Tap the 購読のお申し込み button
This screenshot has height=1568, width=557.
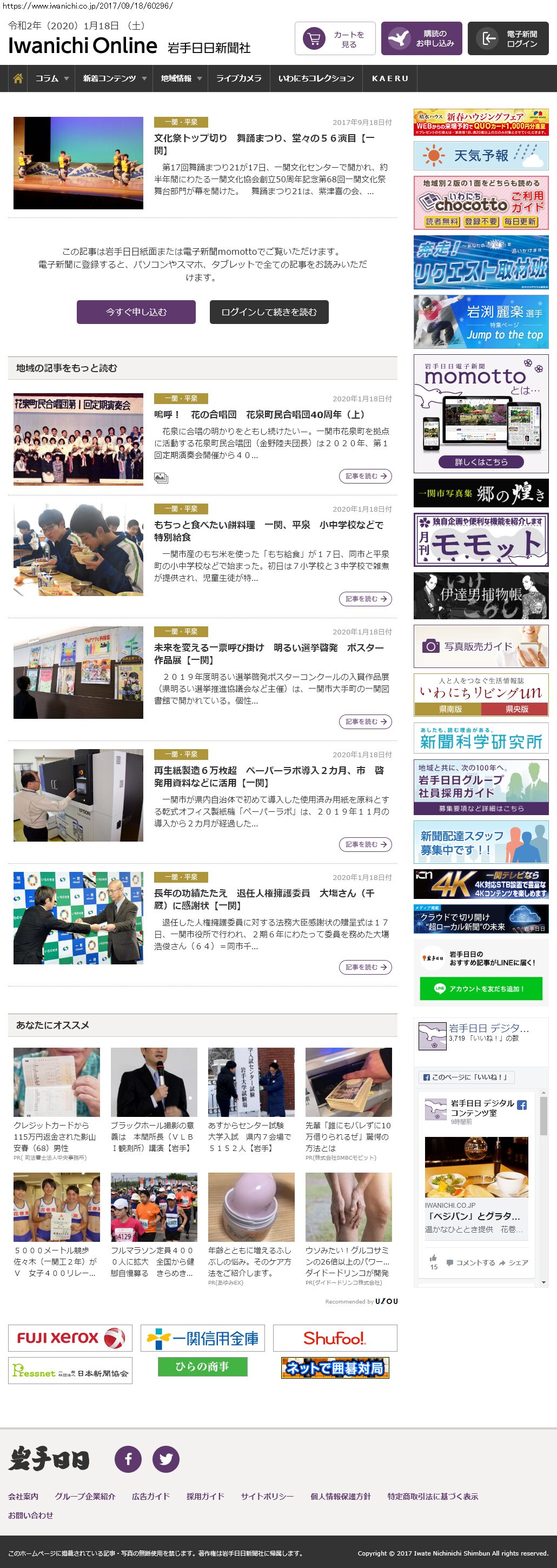pos(421,39)
